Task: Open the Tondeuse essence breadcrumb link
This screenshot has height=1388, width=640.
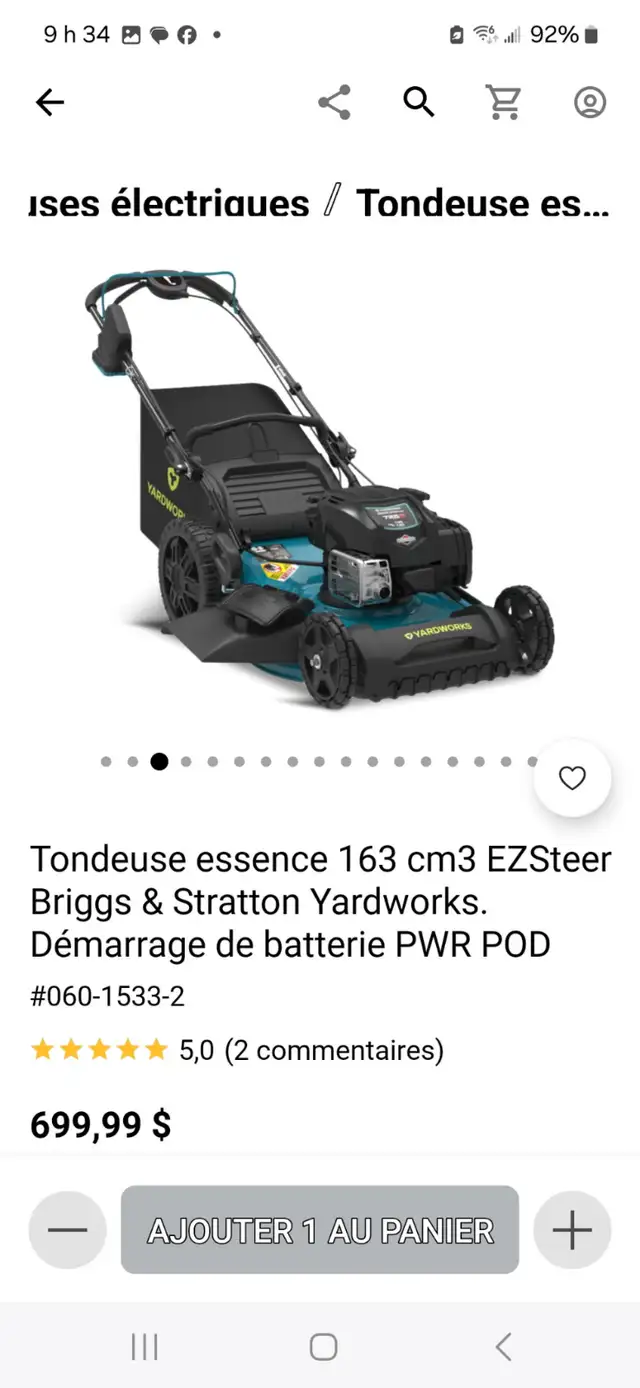Action: pos(483,203)
